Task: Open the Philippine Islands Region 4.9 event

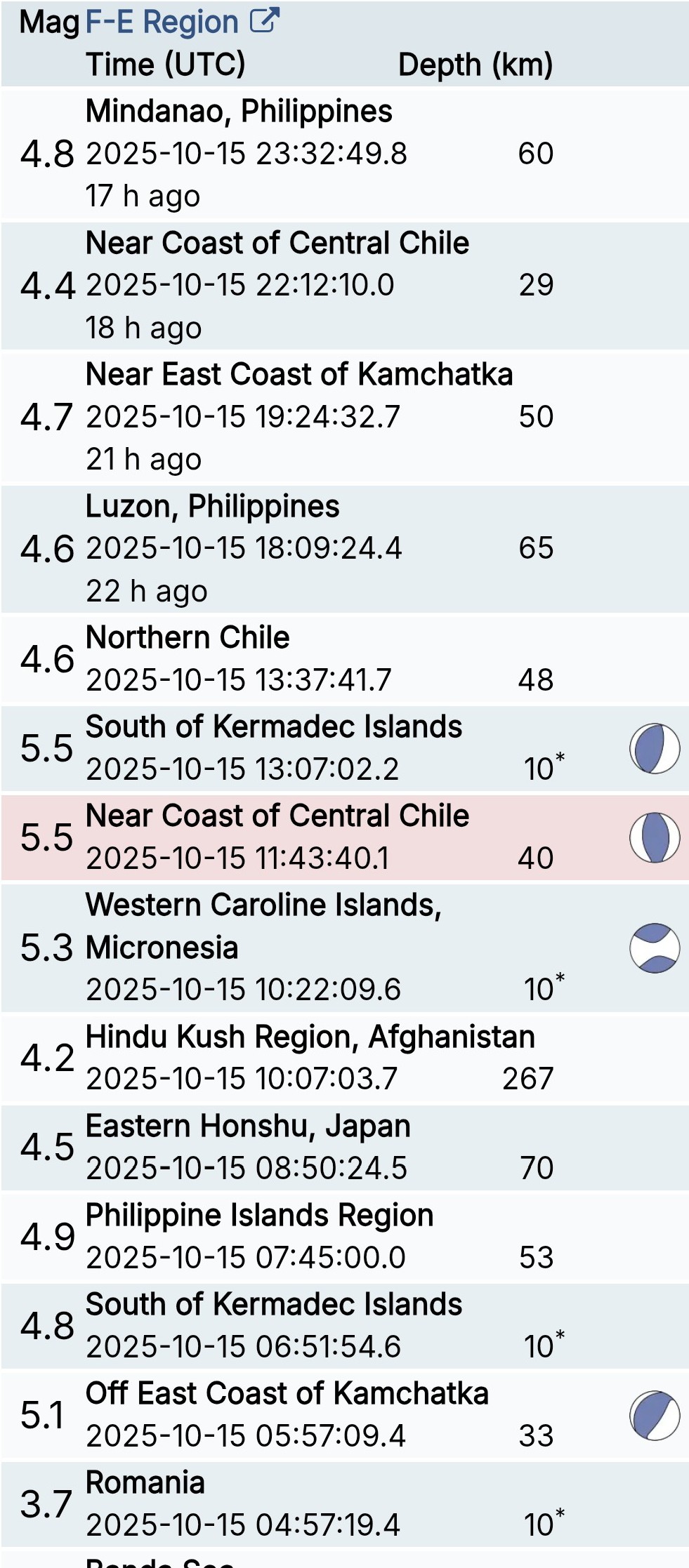Action: coord(259,1216)
